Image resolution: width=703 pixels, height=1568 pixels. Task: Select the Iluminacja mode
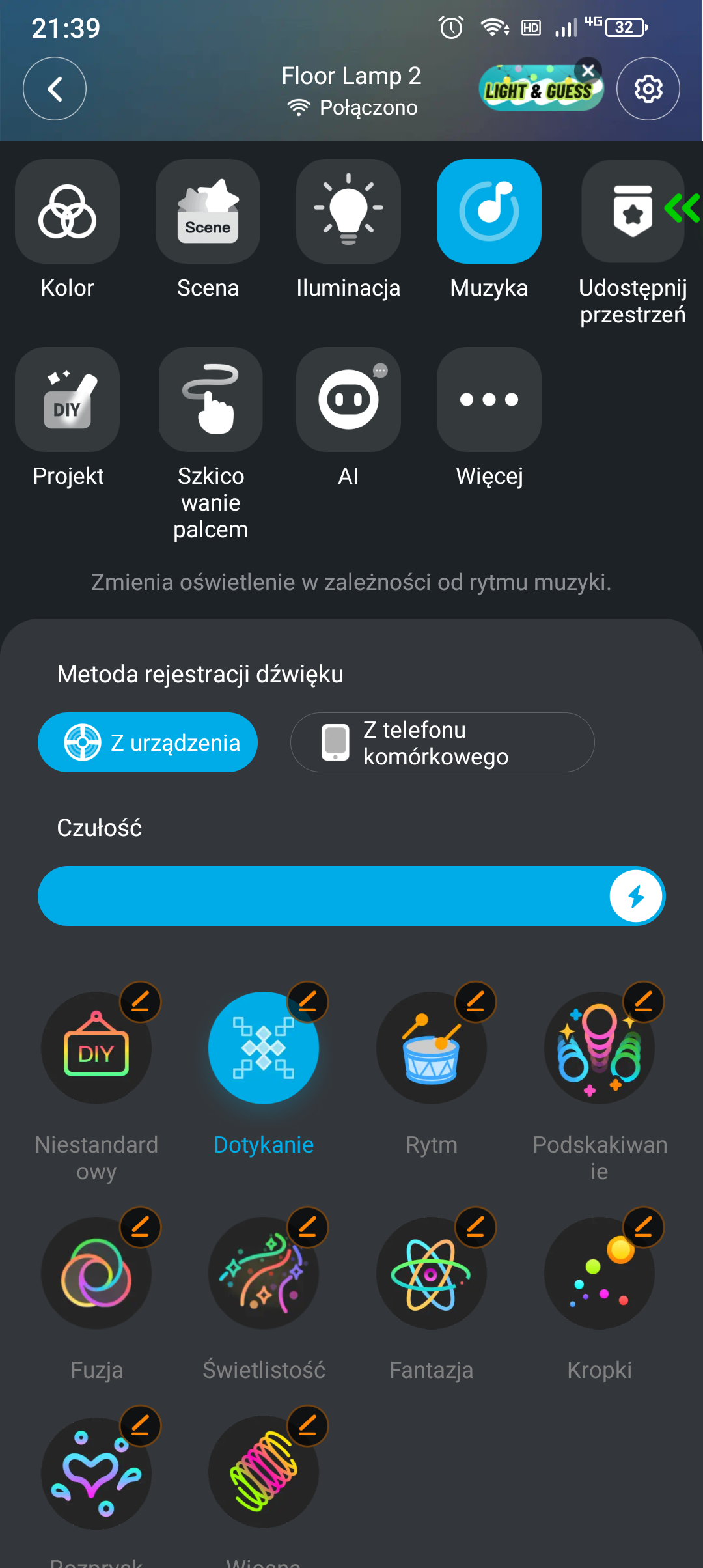348,212
